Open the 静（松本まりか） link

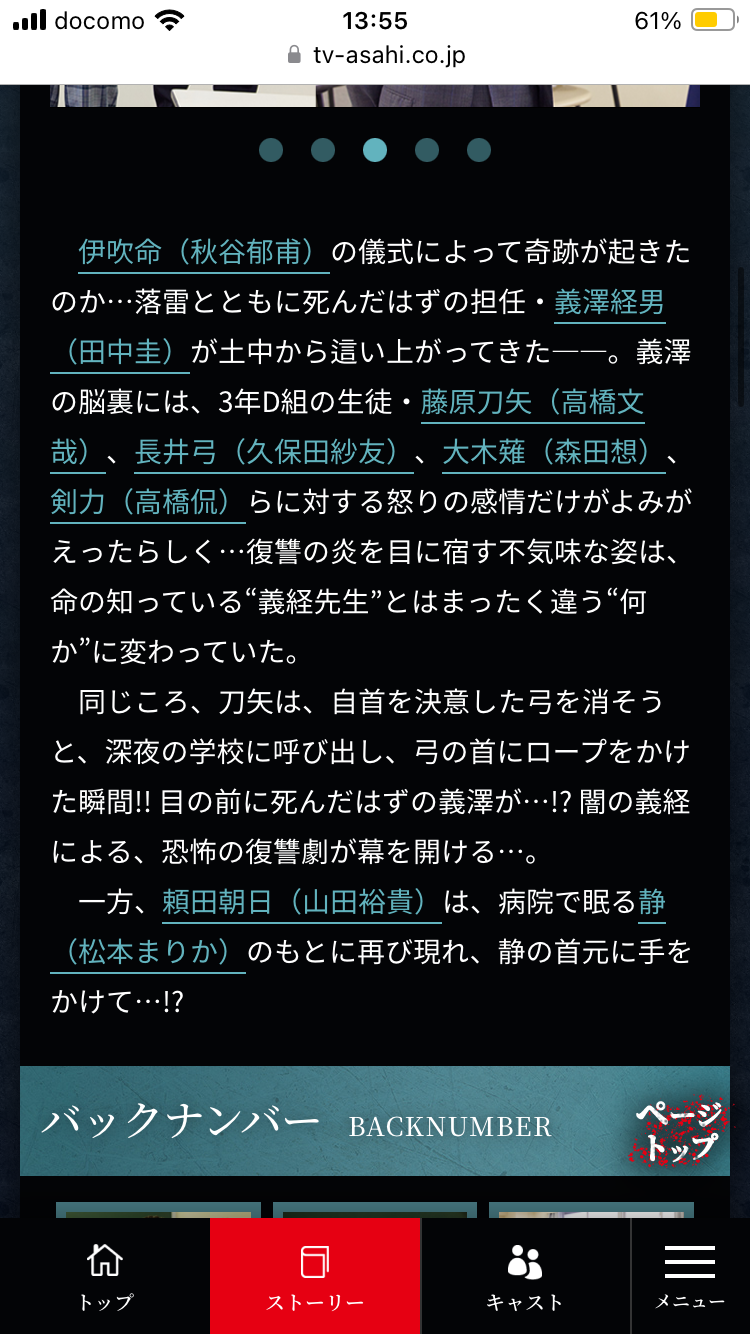[148, 952]
